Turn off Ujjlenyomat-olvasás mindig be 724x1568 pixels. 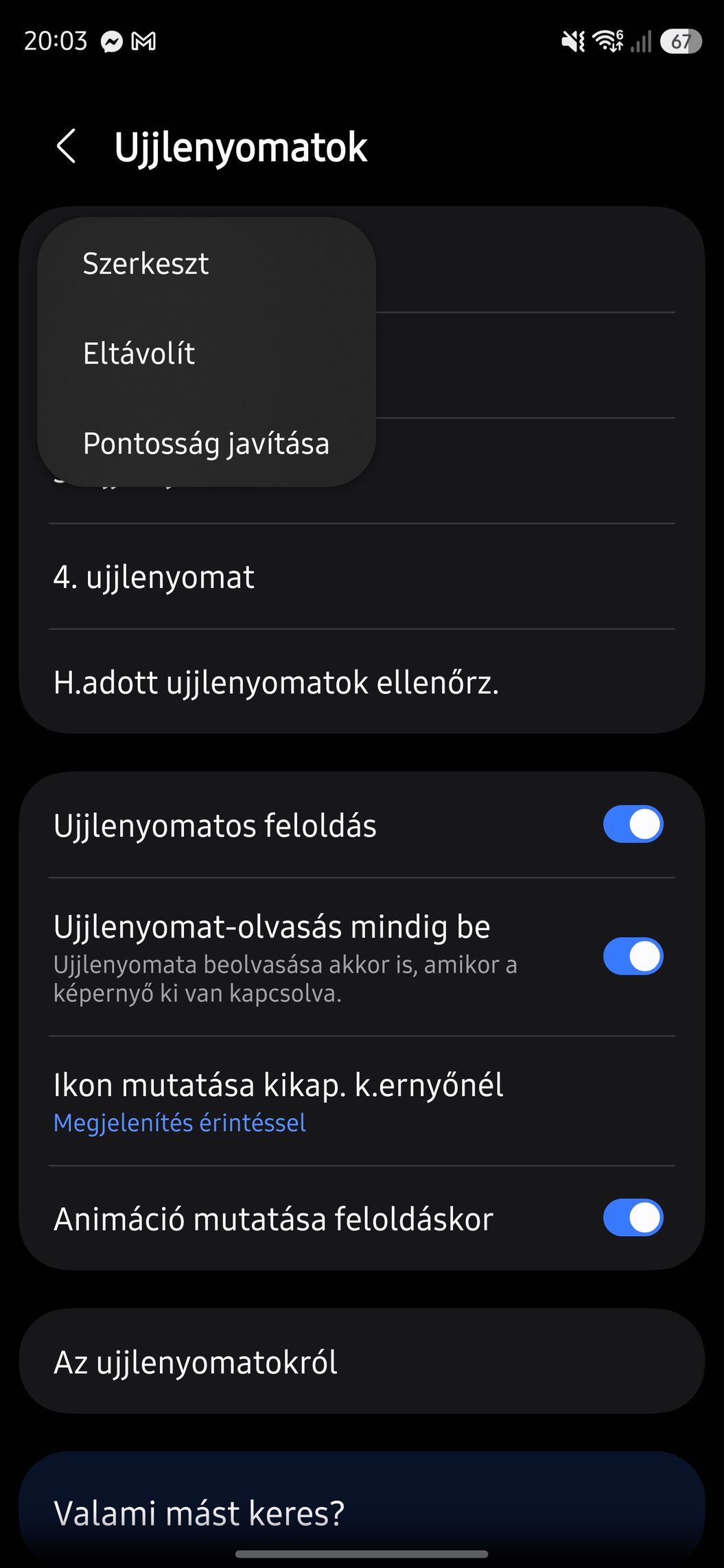coord(632,956)
